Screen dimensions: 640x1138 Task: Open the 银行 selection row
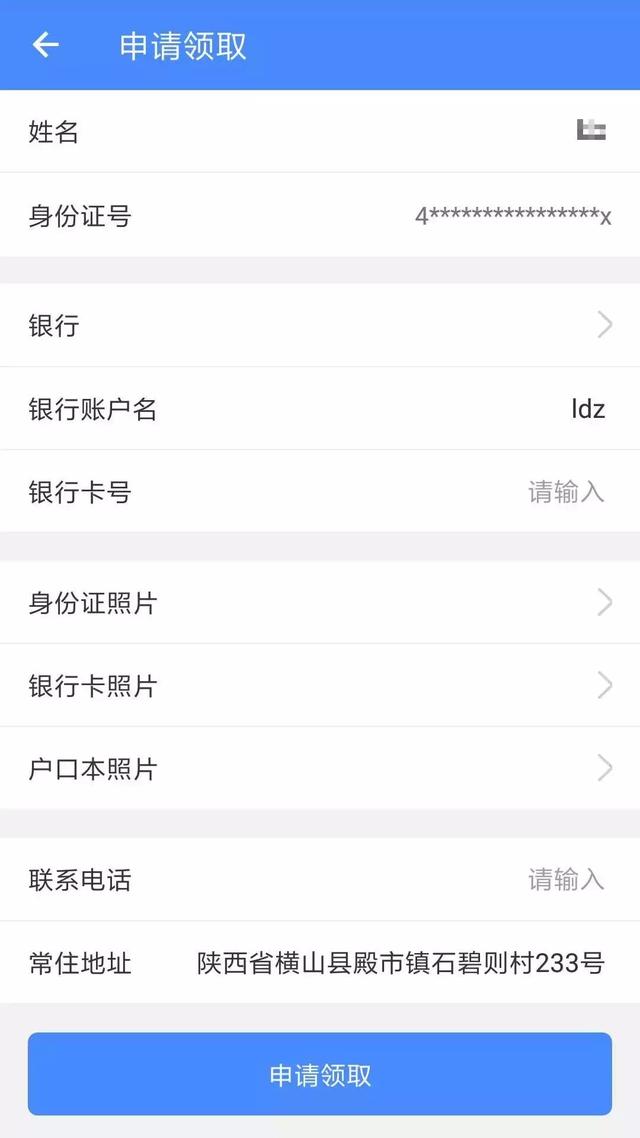(x=320, y=325)
